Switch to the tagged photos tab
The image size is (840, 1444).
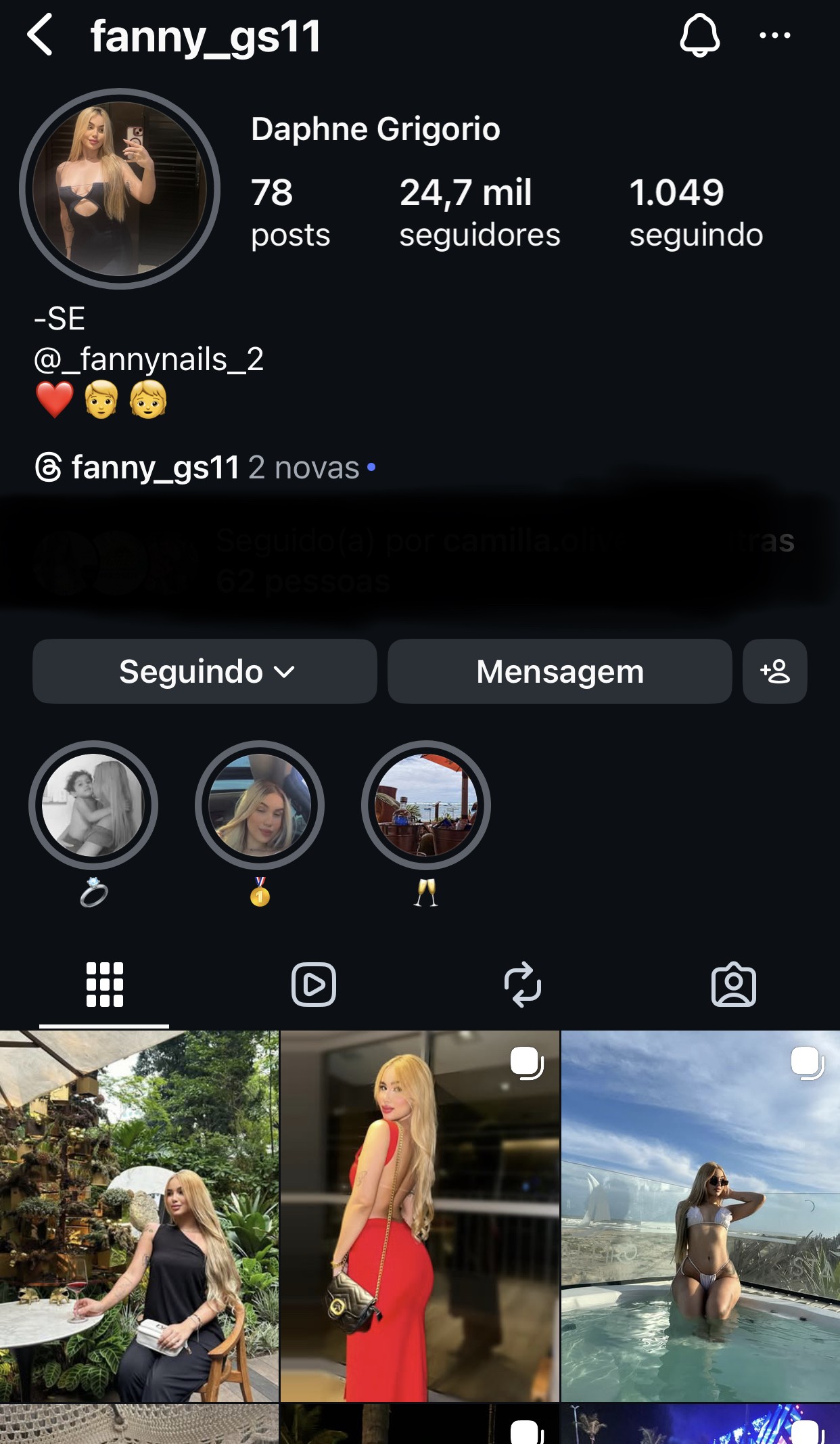coord(733,985)
